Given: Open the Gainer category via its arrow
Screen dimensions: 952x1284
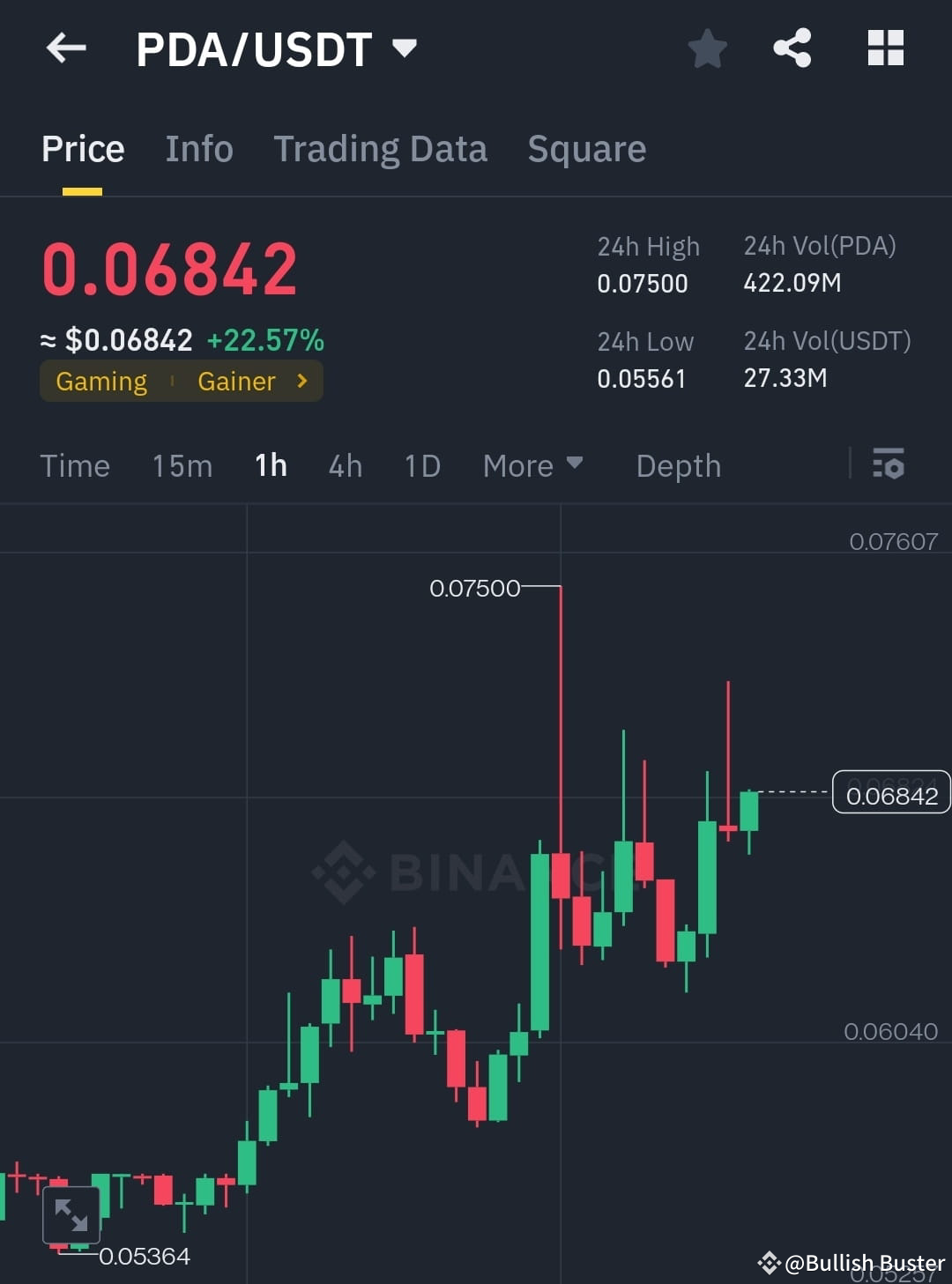Looking at the screenshot, I should point(301,381).
